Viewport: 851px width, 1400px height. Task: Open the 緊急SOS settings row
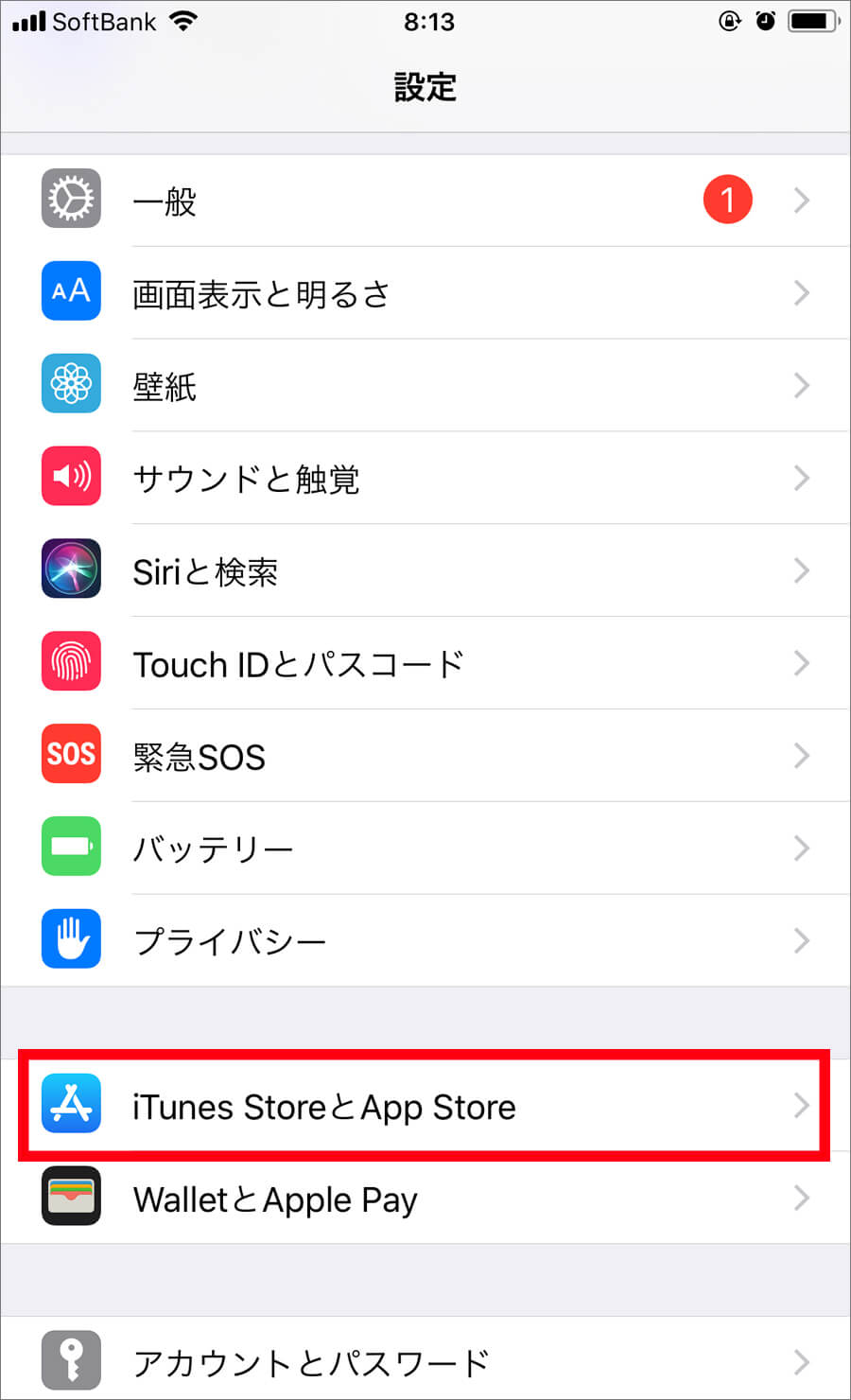(x=425, y=754)
